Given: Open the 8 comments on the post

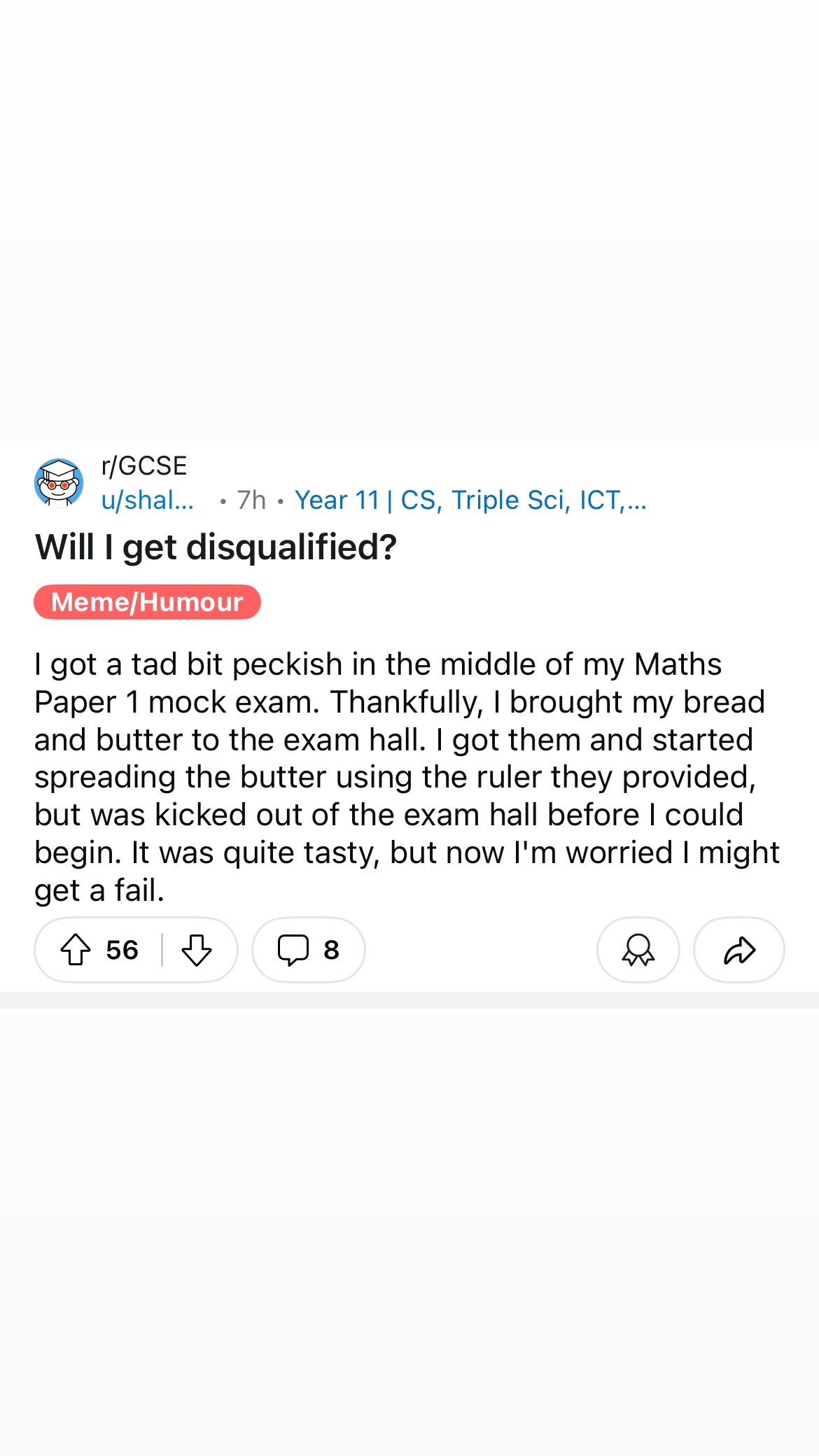Looking at the screenshot, I should click(308, 950).
